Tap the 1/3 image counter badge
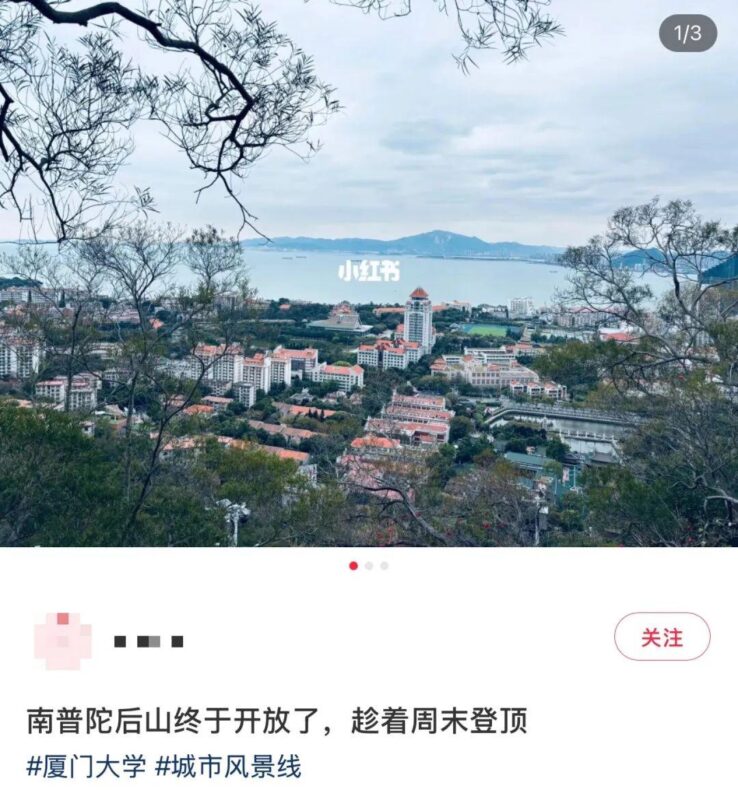The image size is (738, 800). tap(686, 31)
